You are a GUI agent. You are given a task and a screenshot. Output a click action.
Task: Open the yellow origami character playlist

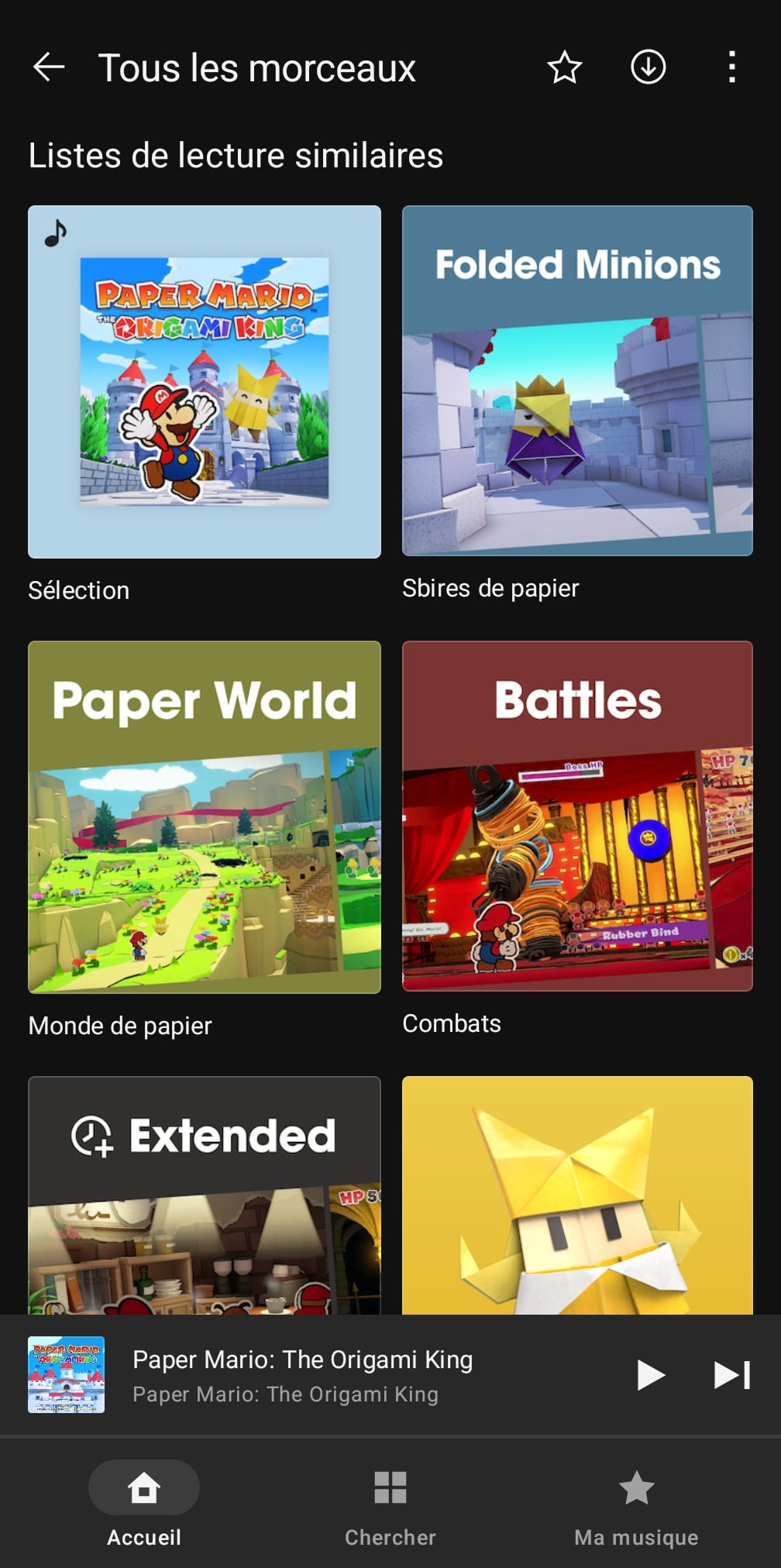coord(577,1195)
